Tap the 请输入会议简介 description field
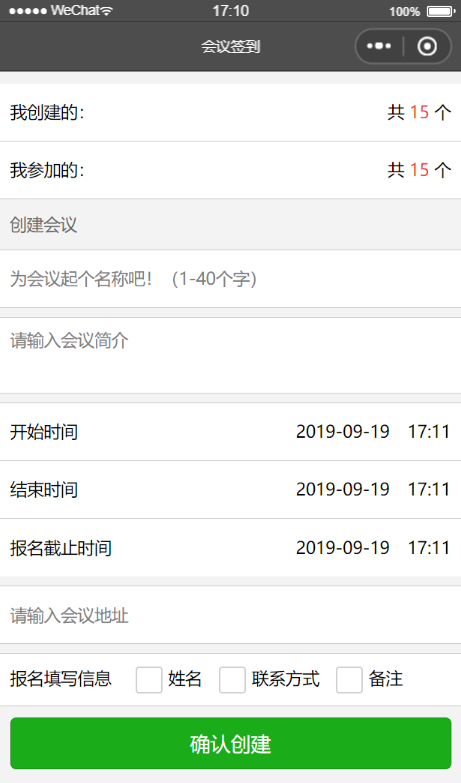 (x=230, y=355)
